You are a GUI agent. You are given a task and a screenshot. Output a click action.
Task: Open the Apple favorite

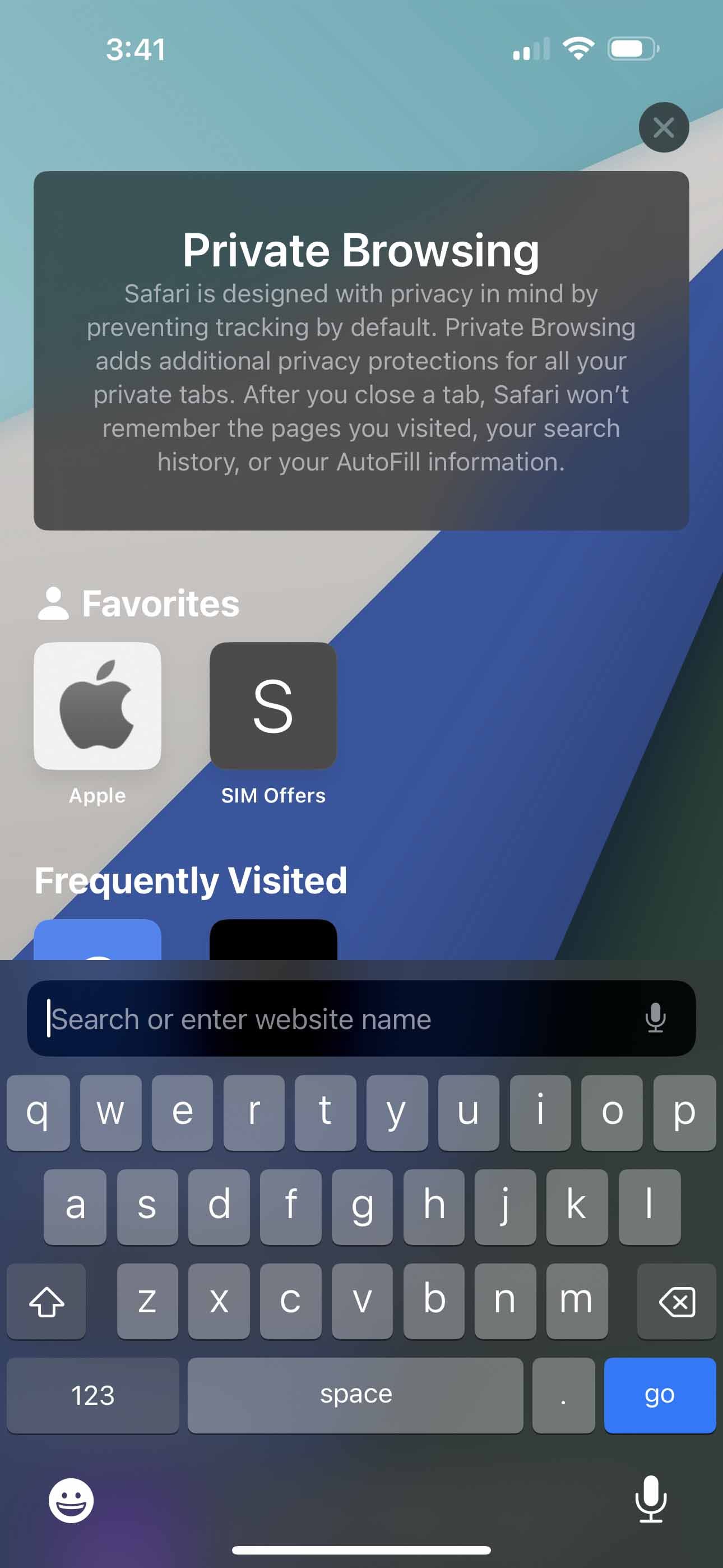98,706
